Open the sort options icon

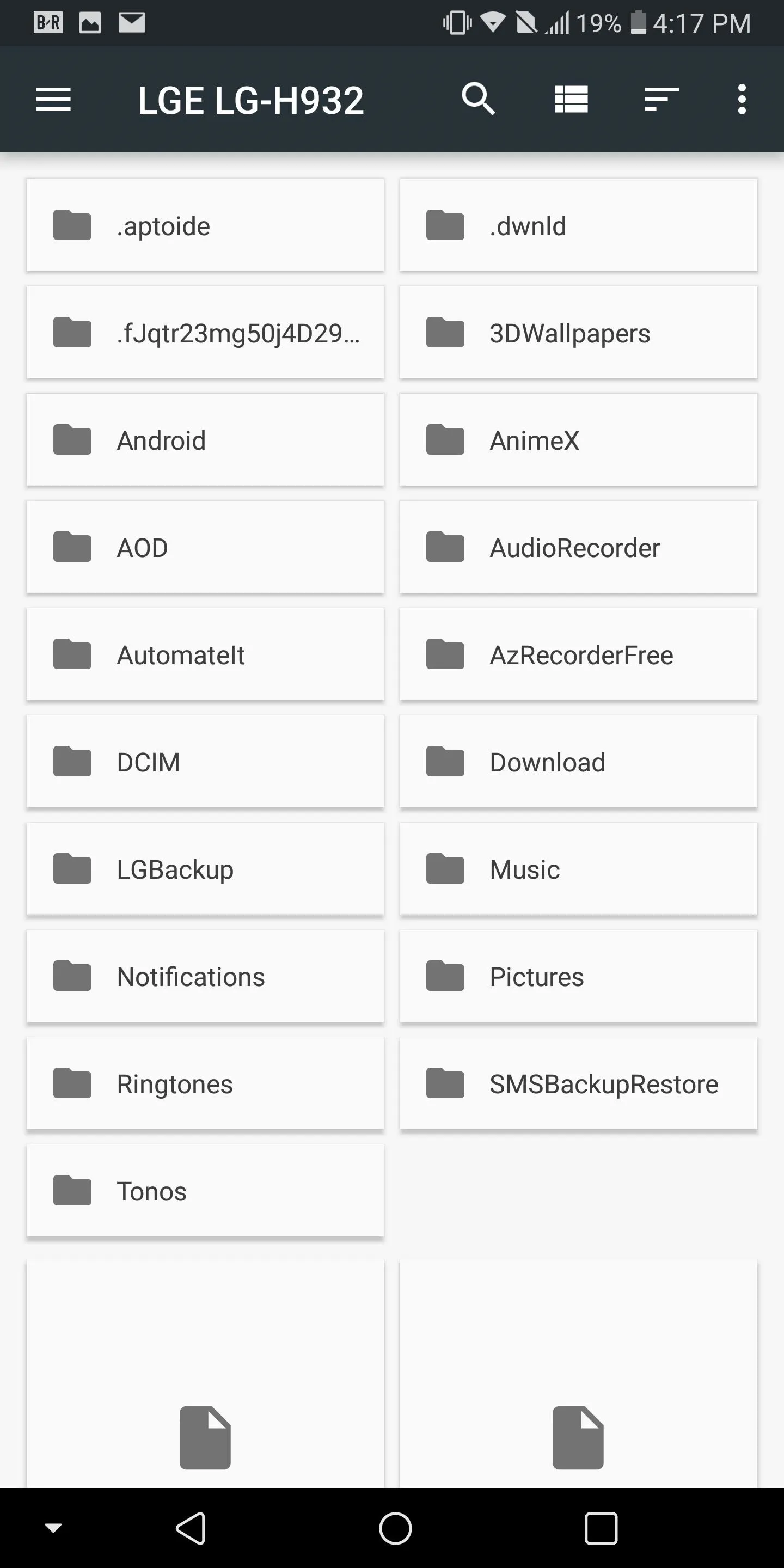(661, 99)
